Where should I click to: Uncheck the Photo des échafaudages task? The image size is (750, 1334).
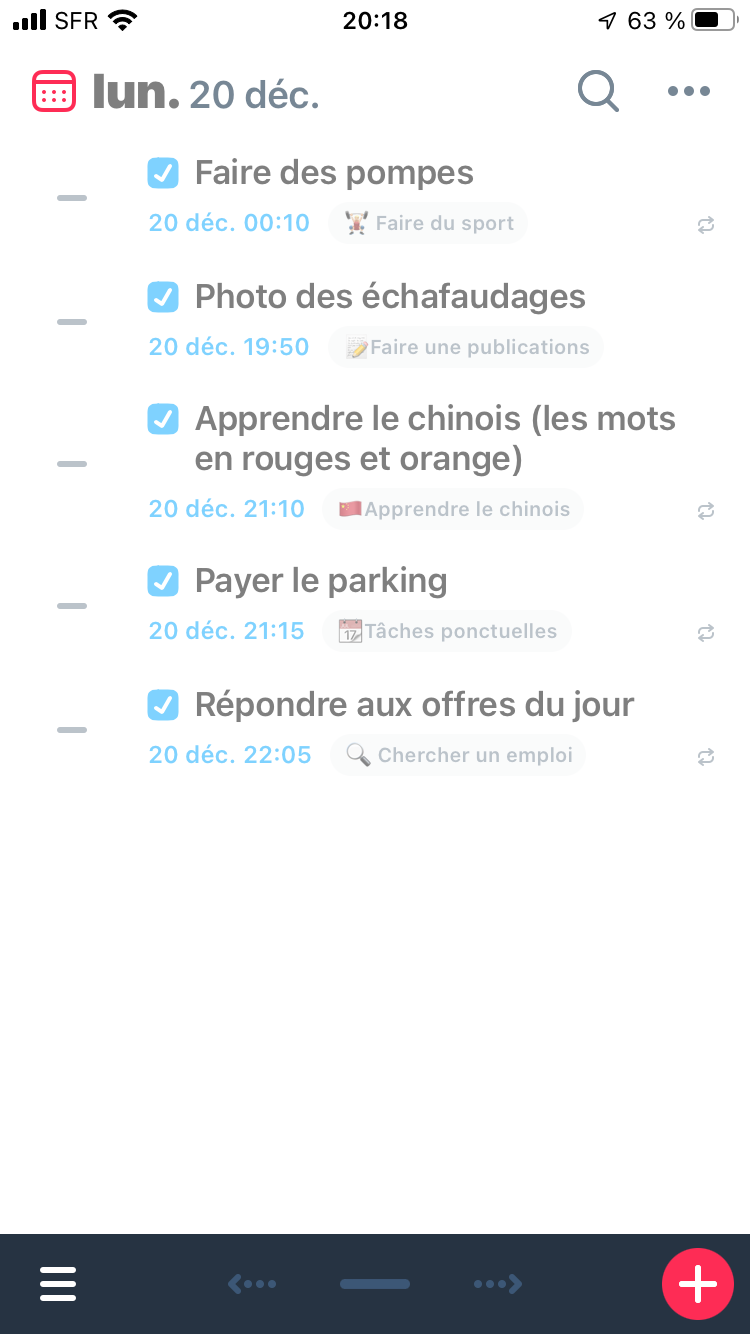coord(163,297)
